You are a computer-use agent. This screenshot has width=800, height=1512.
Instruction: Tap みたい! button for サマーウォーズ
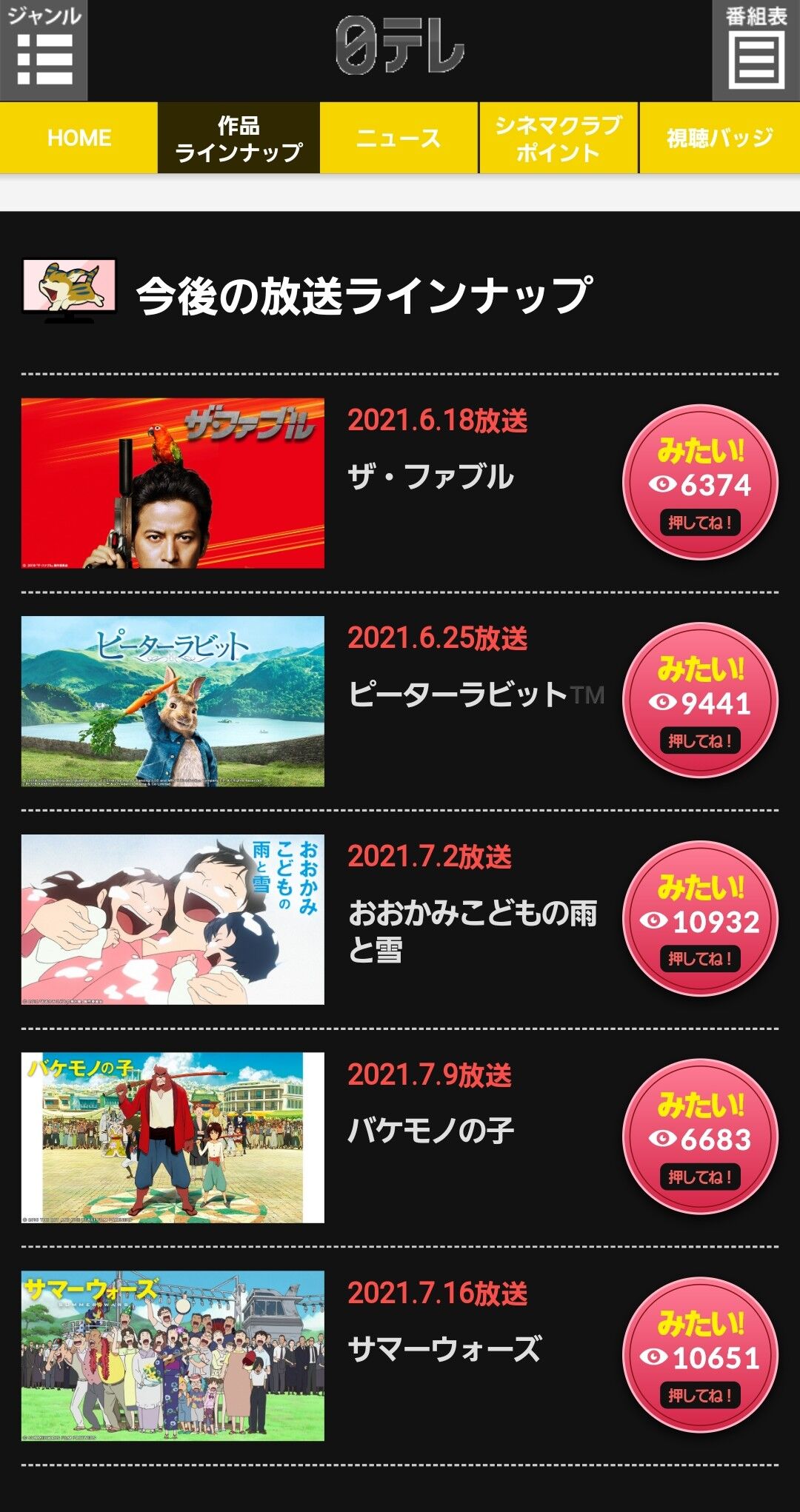coord(700,1354)
